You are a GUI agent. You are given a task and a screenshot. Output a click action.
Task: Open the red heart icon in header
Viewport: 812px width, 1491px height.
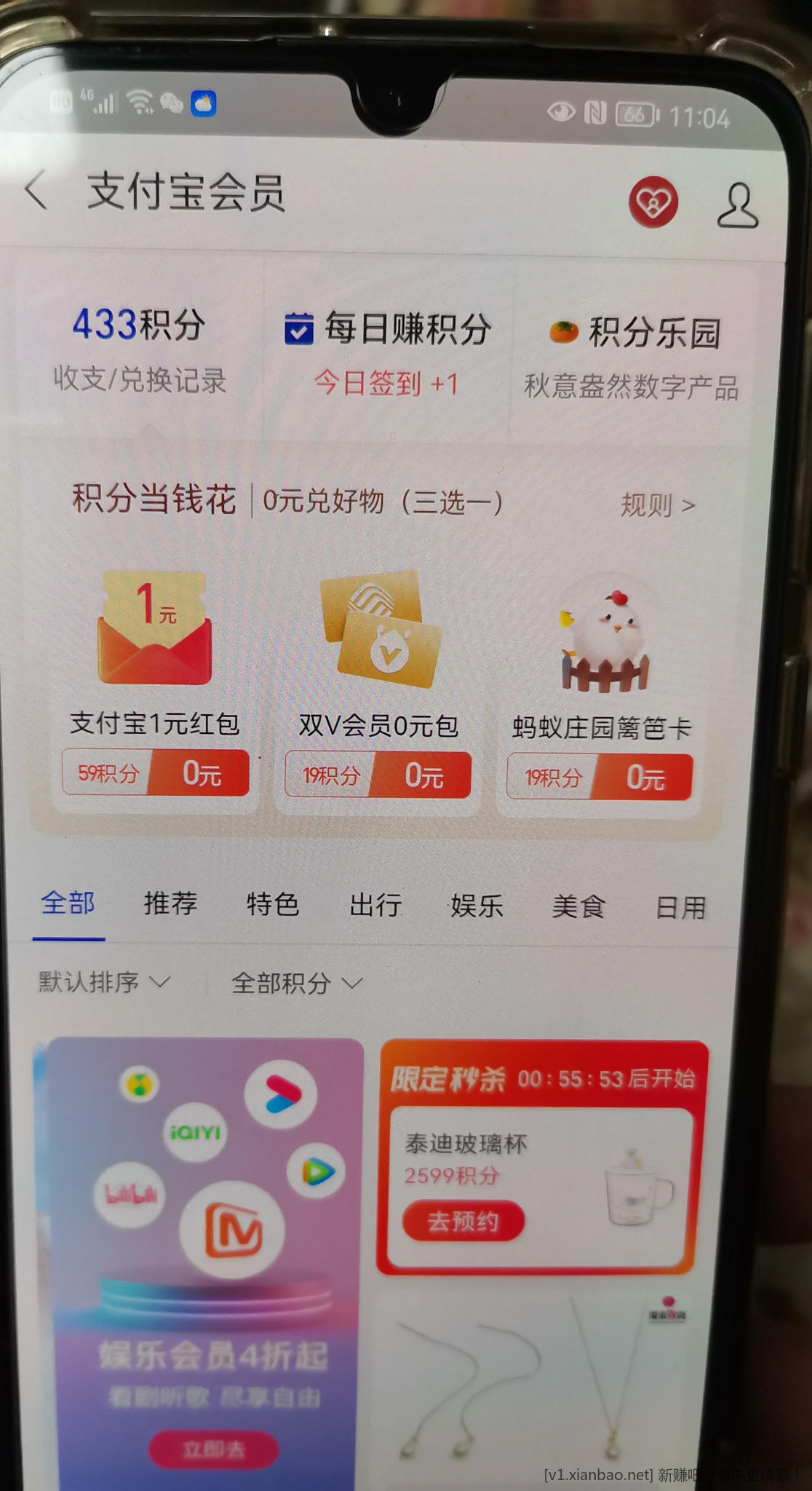pyautogui.click(x=653, y=202)
